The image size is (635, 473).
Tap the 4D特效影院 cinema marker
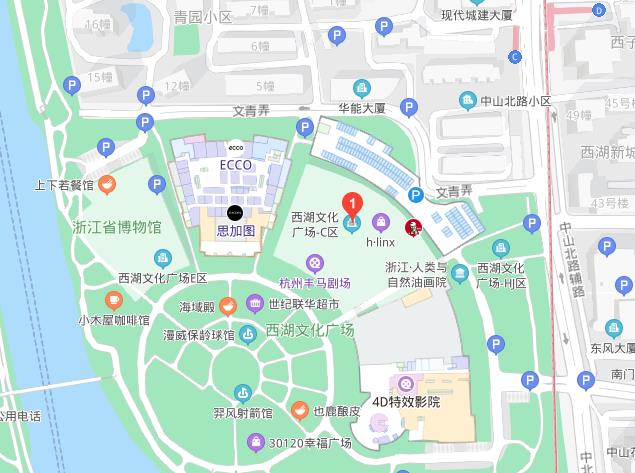tap(405, 384)
